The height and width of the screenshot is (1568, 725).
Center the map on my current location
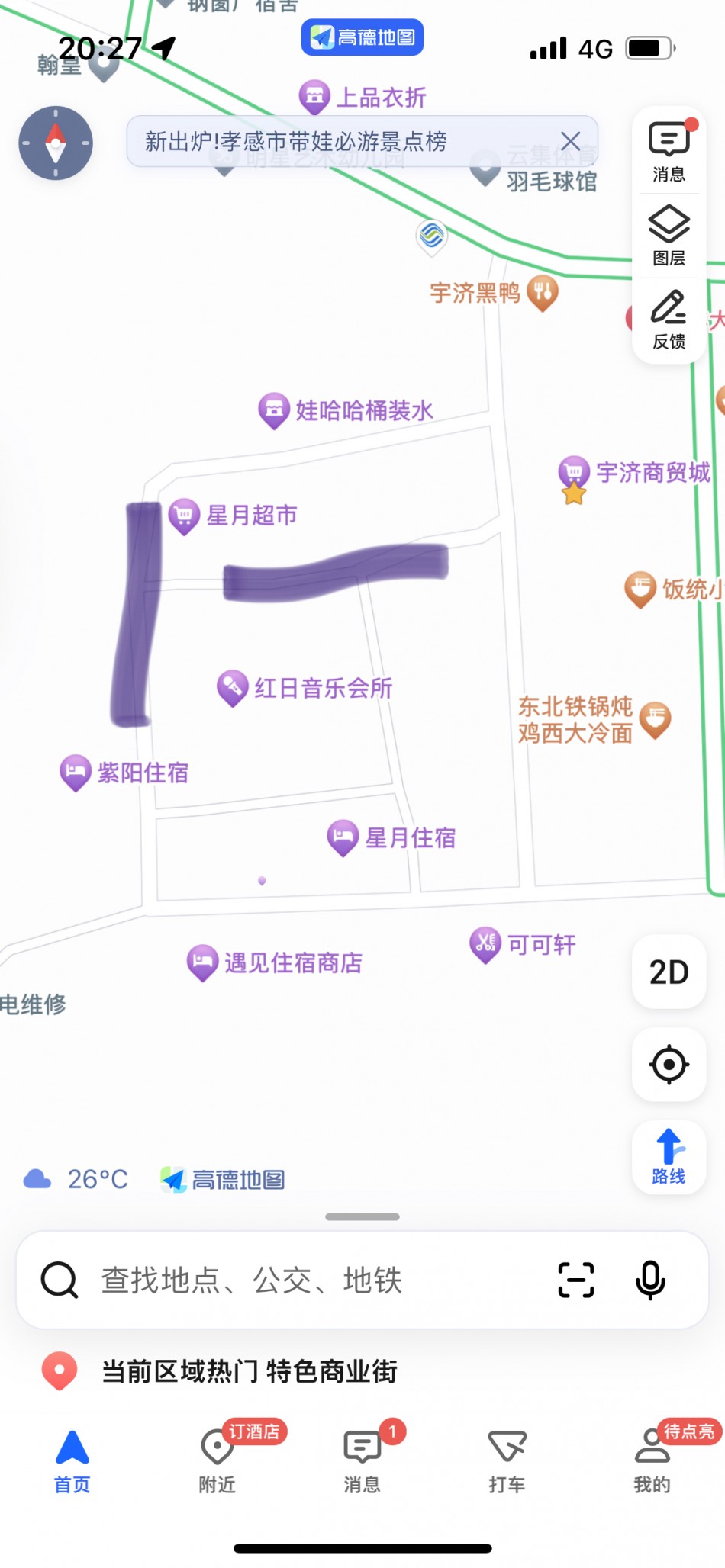point(669,1064)
